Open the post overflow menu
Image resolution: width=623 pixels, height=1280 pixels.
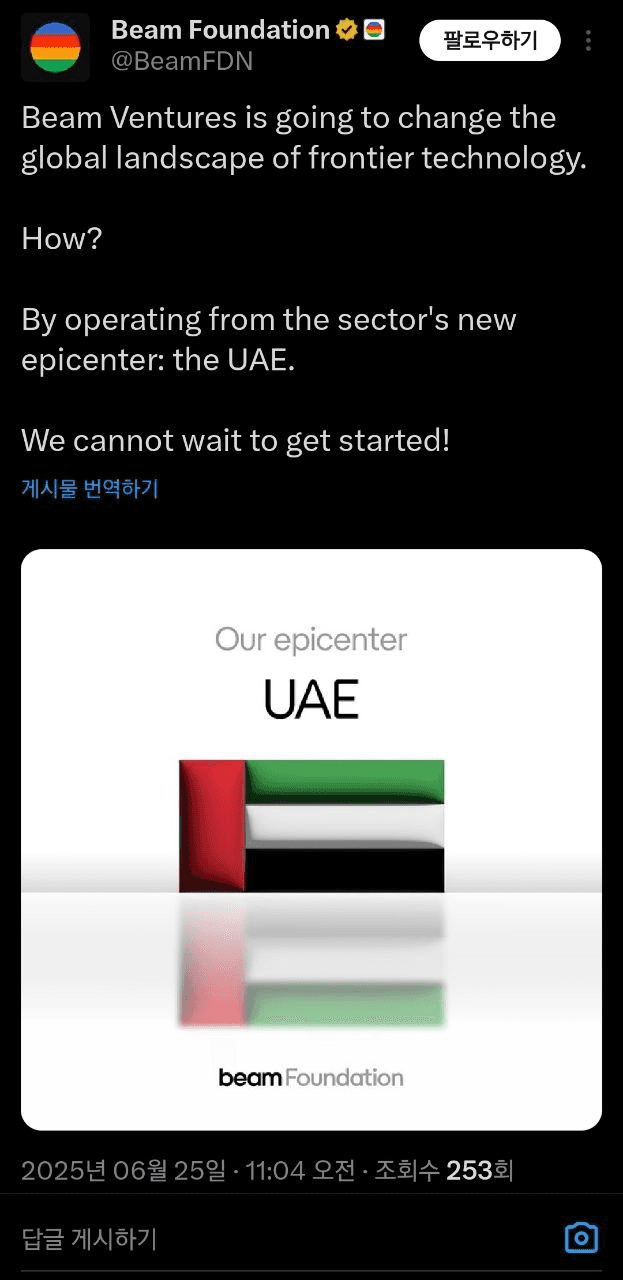(588, 41)
